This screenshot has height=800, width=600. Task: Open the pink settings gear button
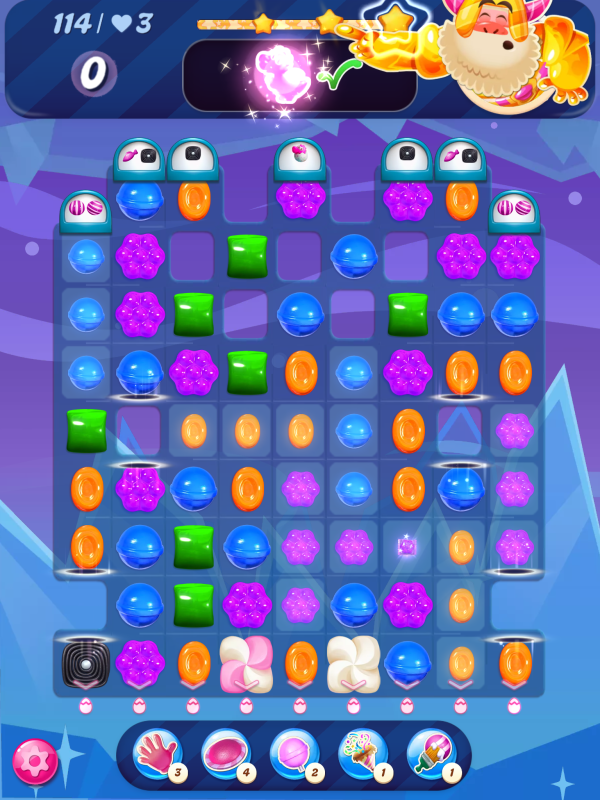click(x=36, y=762)
